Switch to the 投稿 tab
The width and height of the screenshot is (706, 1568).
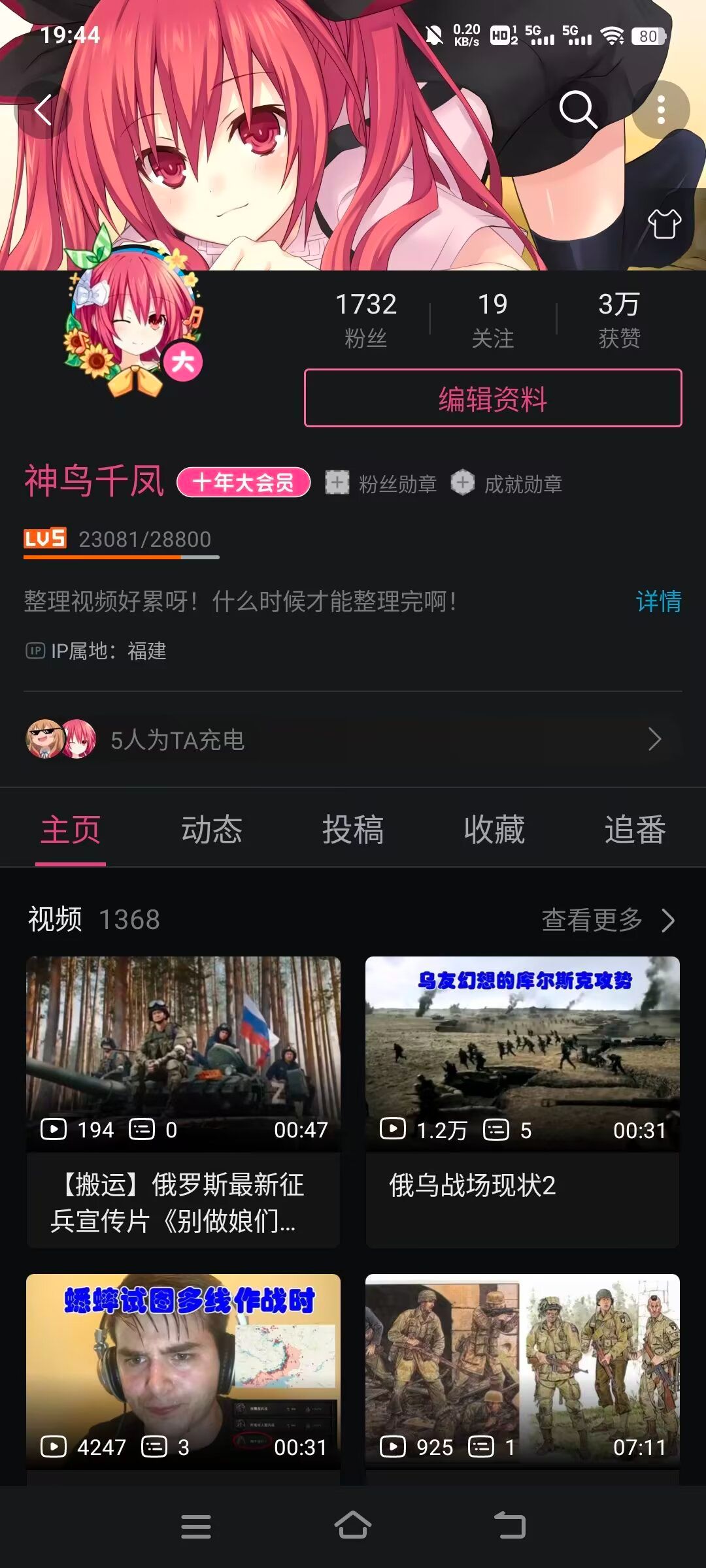(x=353, y=830)
